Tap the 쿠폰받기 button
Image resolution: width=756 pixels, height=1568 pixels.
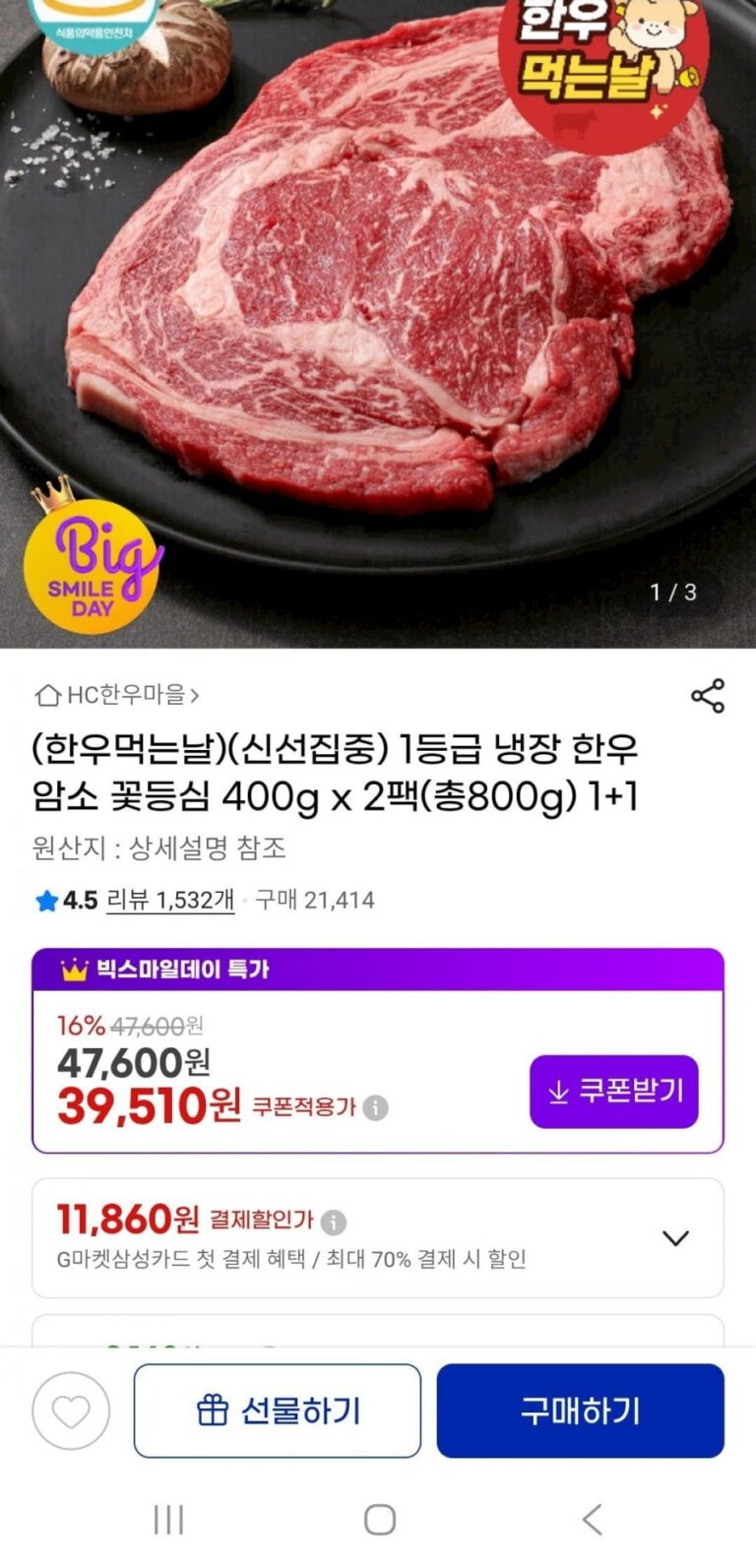click(x=614, y=1092)
